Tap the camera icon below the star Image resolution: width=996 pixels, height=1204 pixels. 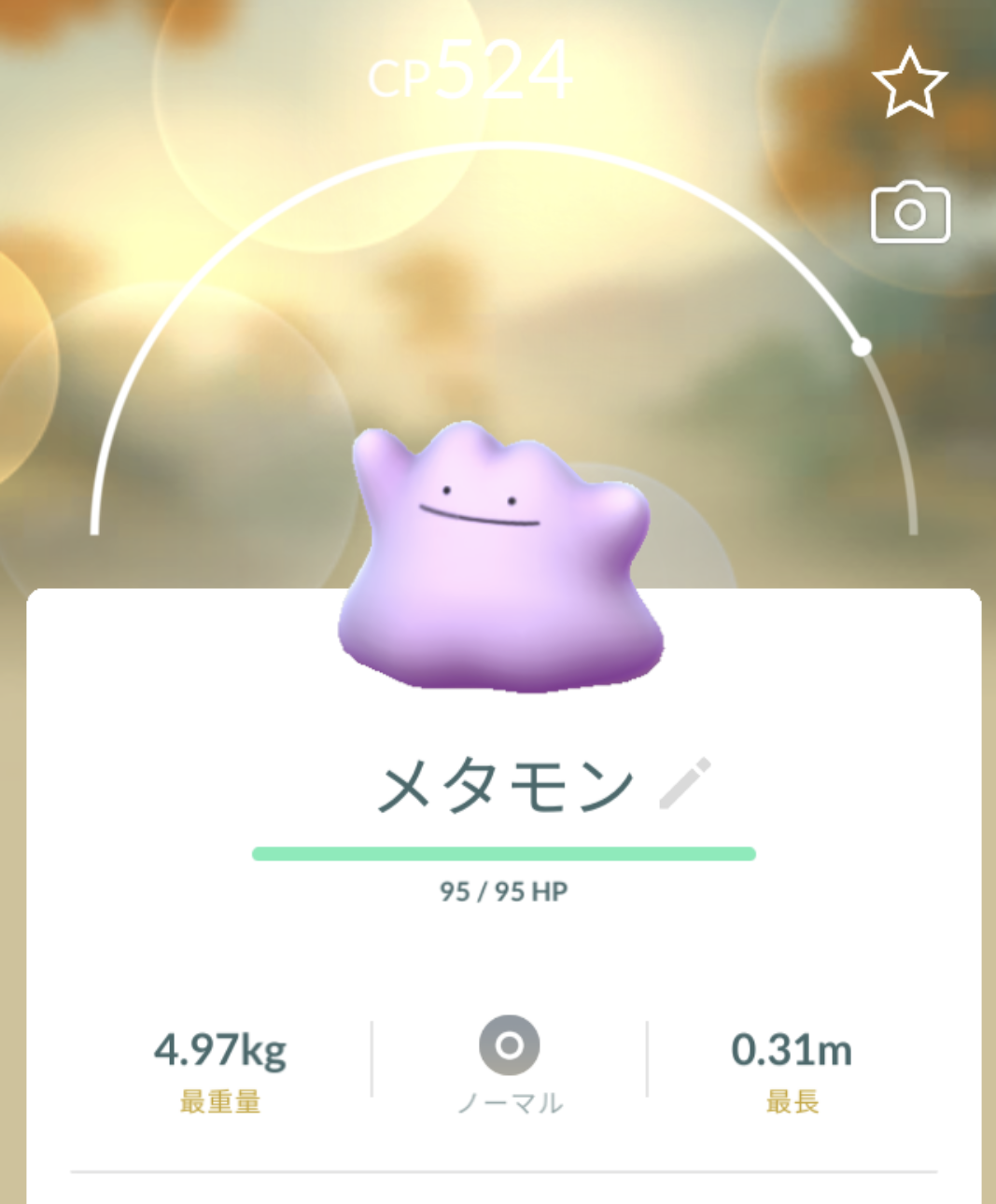(909, 214)
